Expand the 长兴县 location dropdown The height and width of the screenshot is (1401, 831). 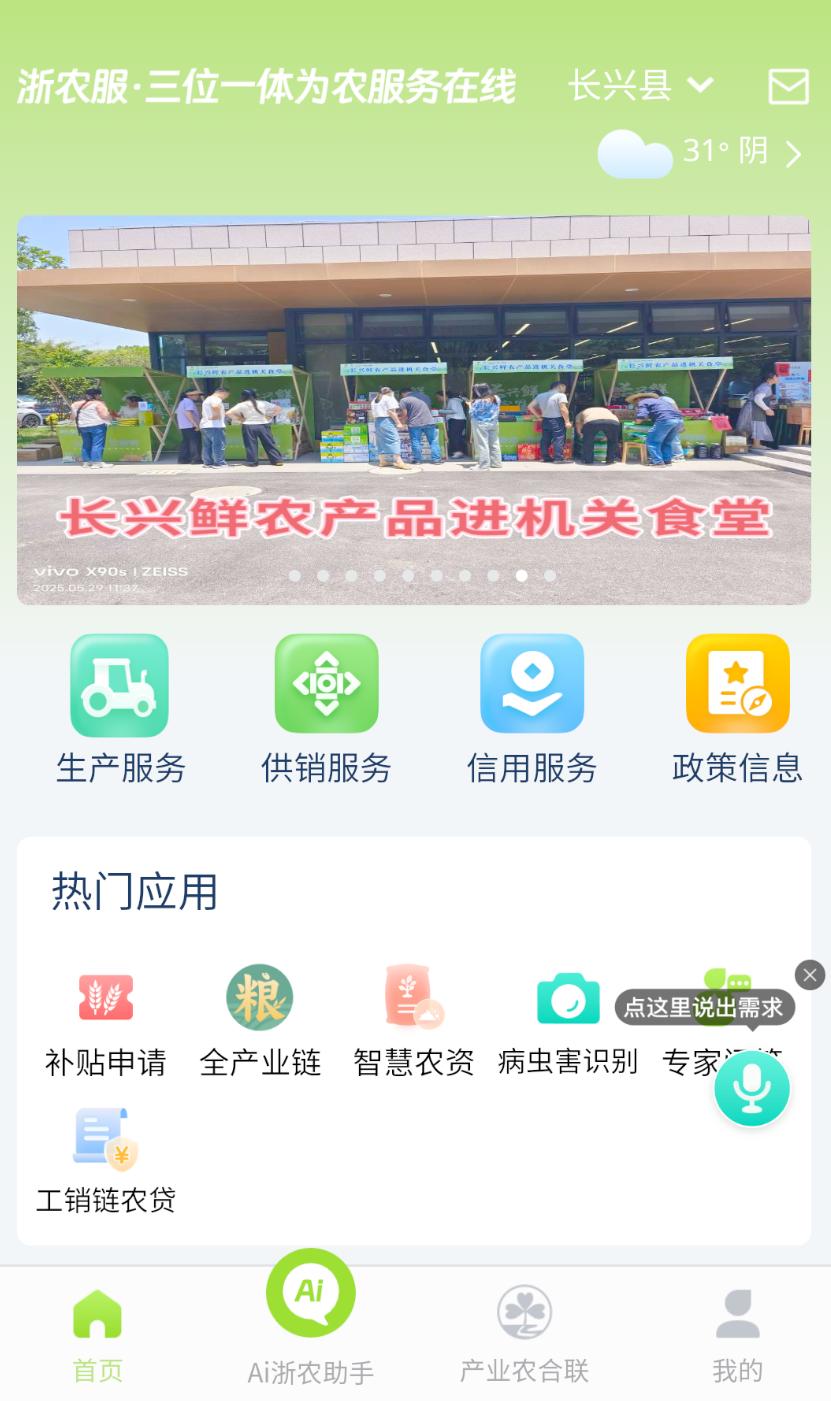pos(641,86)
